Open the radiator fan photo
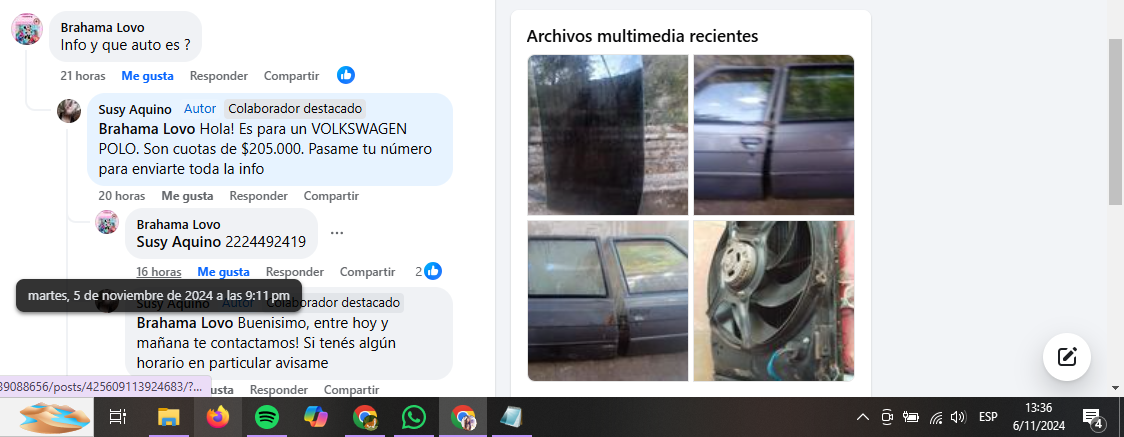The image size is (1124, 437). point(773,301)
